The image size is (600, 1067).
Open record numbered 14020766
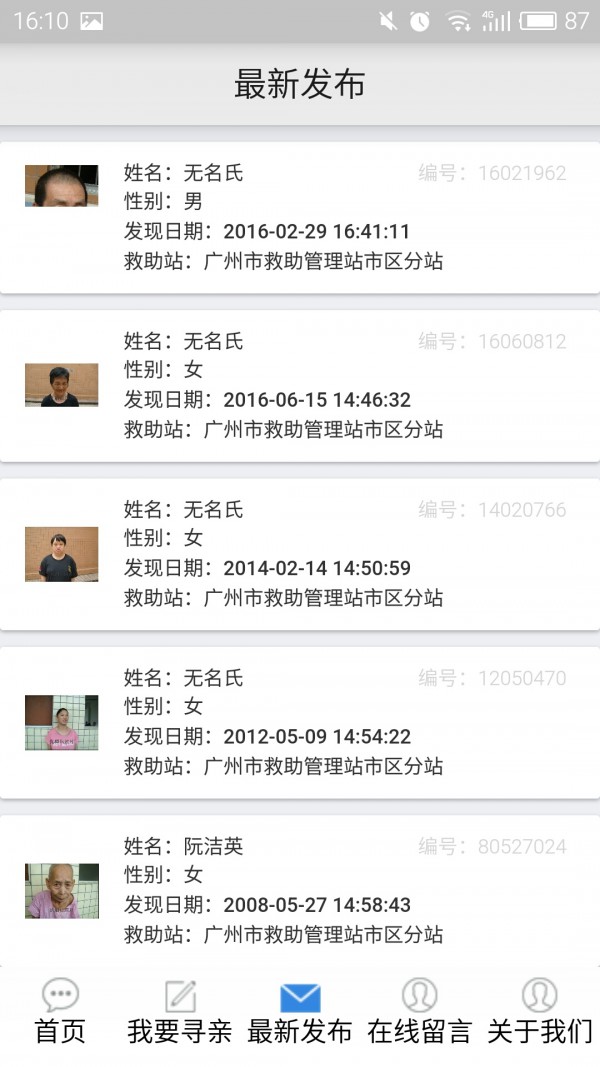(300, 554)
